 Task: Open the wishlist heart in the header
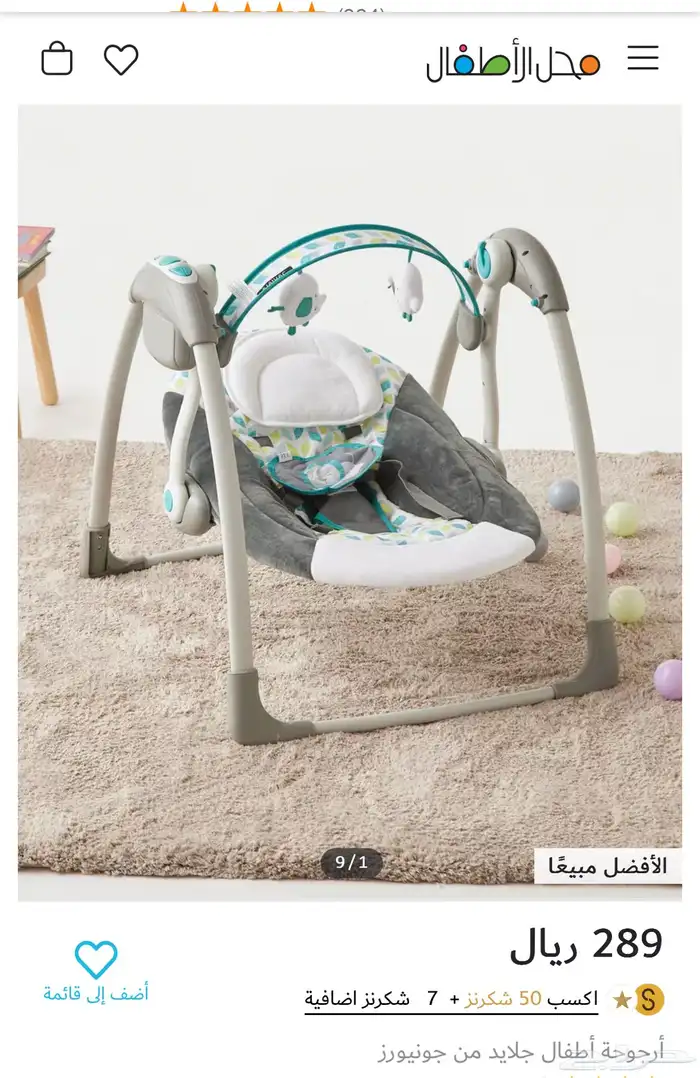(x=121, y=60)
